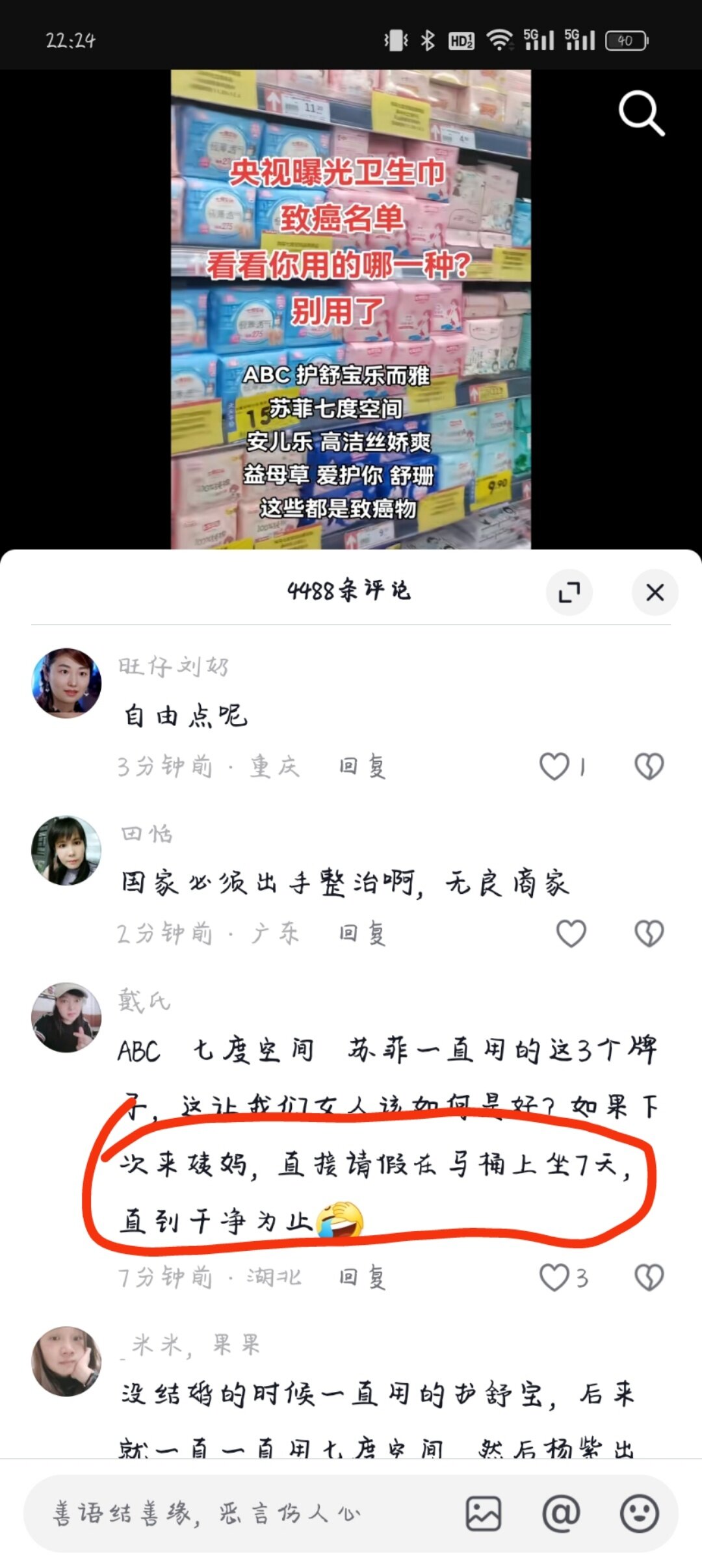Open 米米,果果's profile avatar
The image size is (702, 1568).
(66, 1361)
